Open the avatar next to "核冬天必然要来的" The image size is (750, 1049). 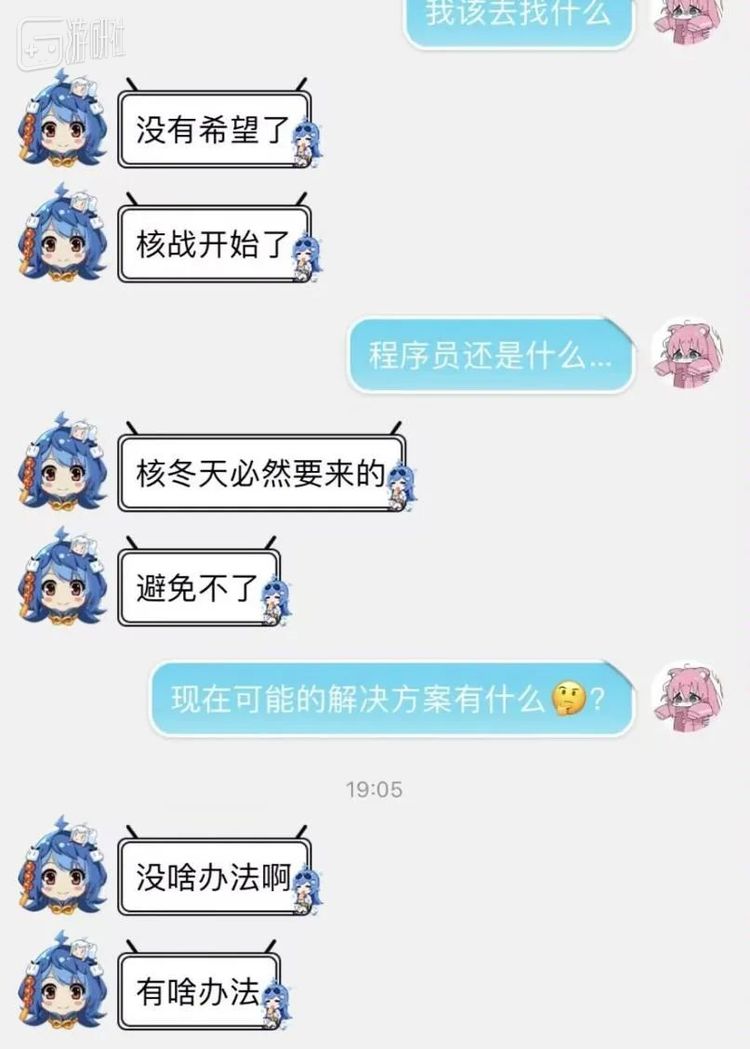[62, 468]
